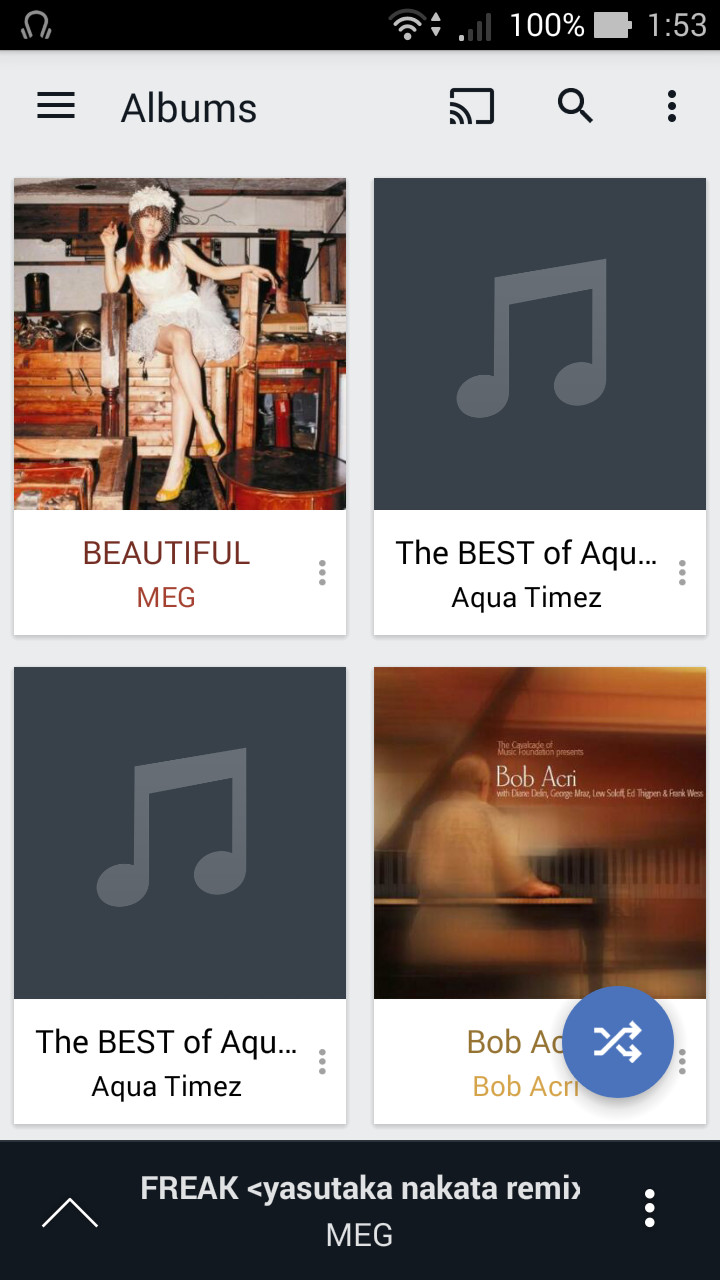This screenshot has width=720, height=1280.
Task: Open the Cast icon to stream music
Action: pyautogui.click(x=471, y=105)
